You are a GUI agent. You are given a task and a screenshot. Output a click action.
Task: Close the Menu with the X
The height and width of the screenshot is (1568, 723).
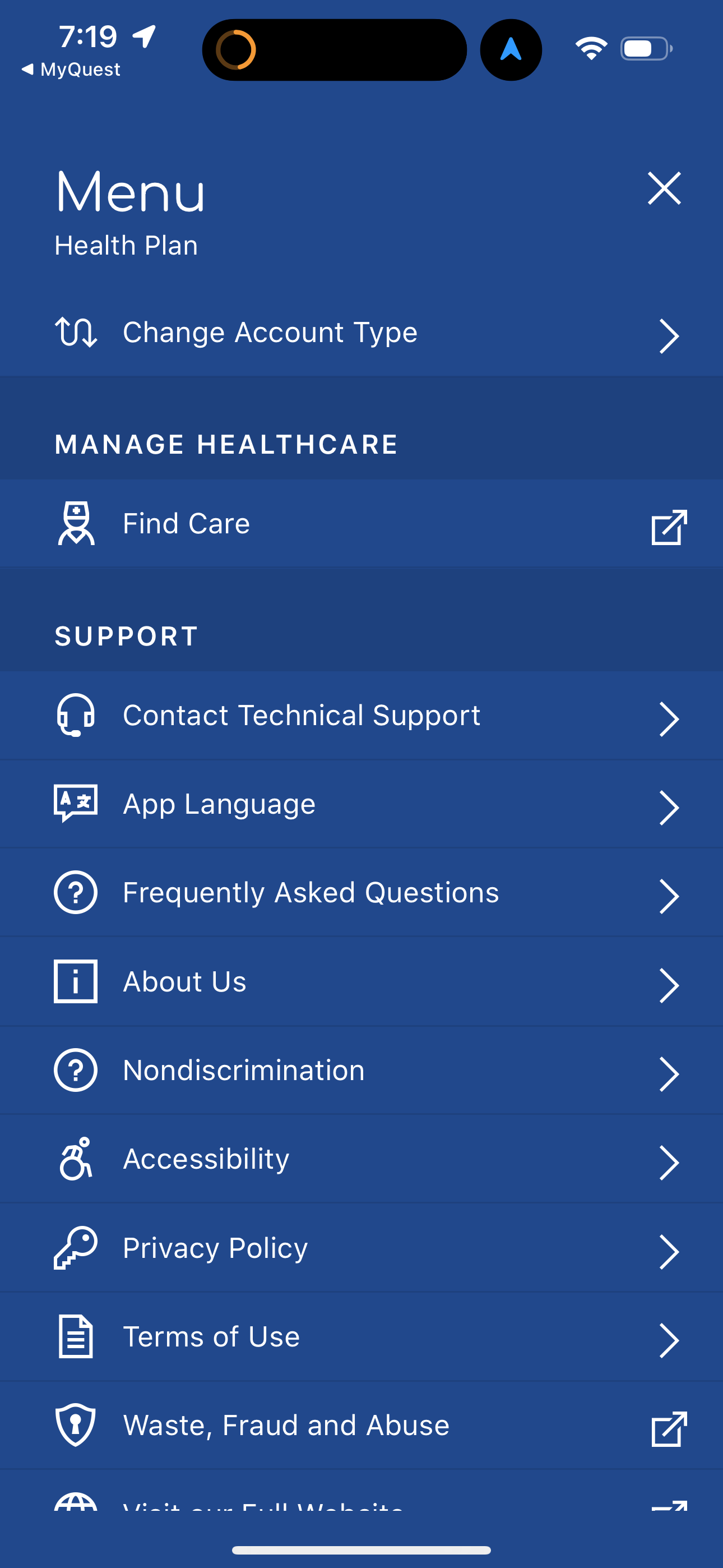pyautogui.click(x=664, y=188)
